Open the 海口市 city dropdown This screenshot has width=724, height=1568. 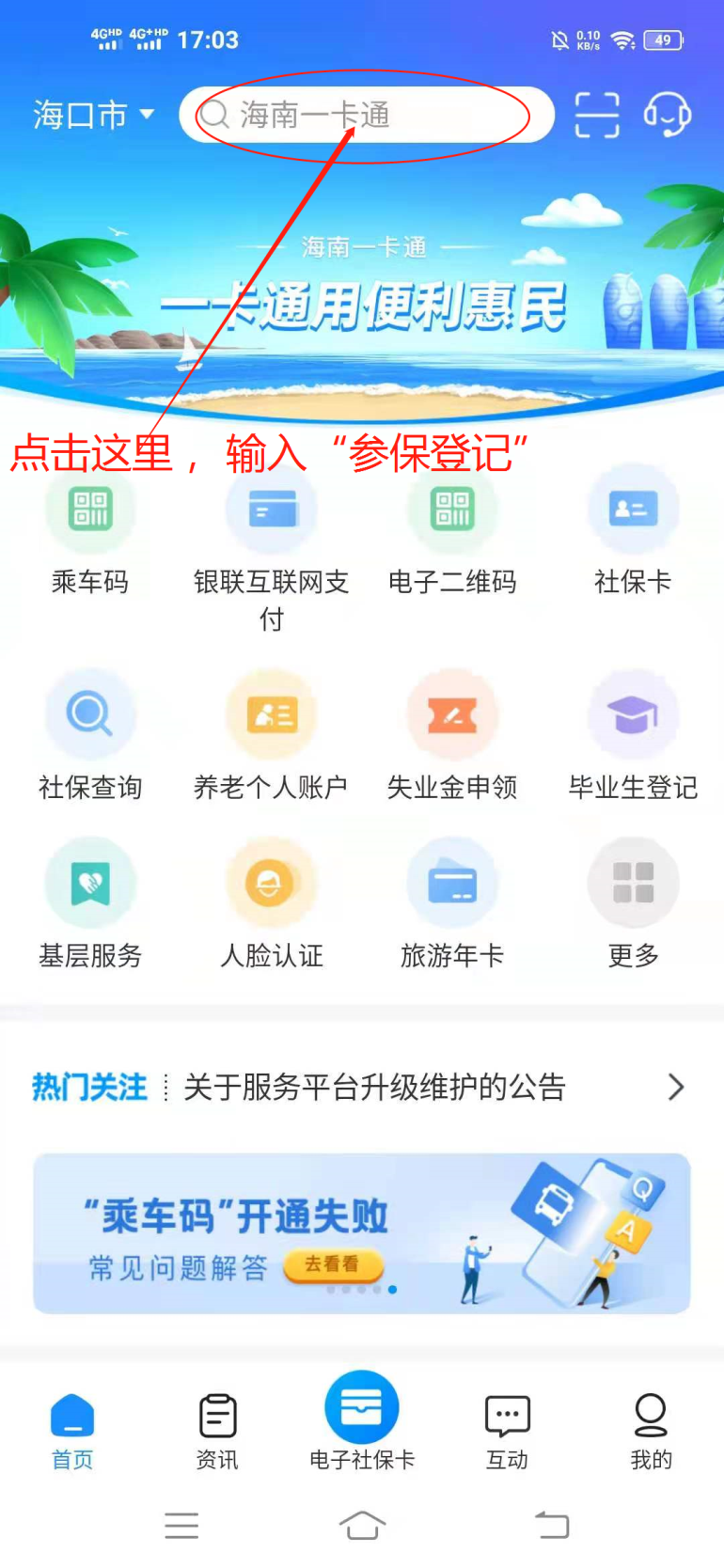point(92,115)
